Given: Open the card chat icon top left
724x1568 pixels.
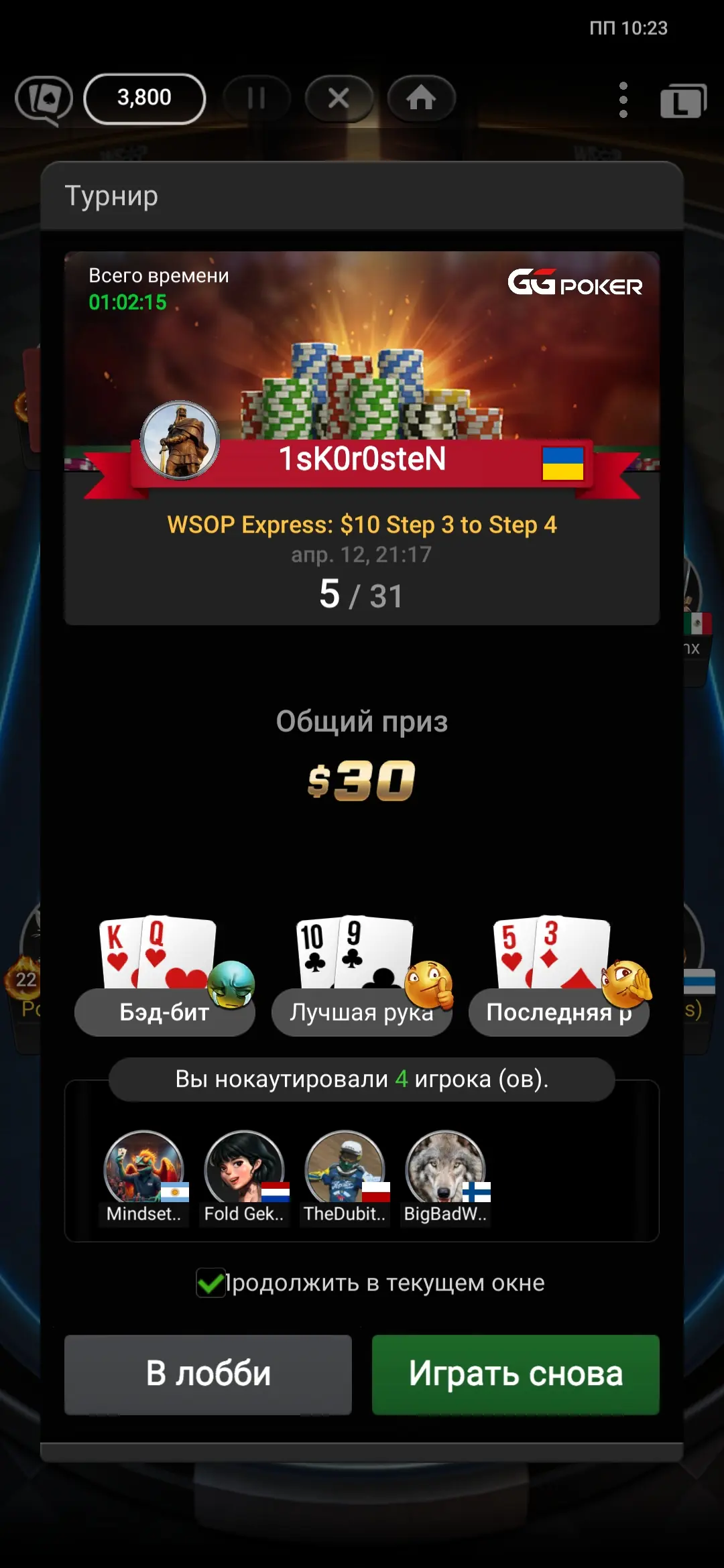Looking at the screenshot, I should tap(44, 100).
